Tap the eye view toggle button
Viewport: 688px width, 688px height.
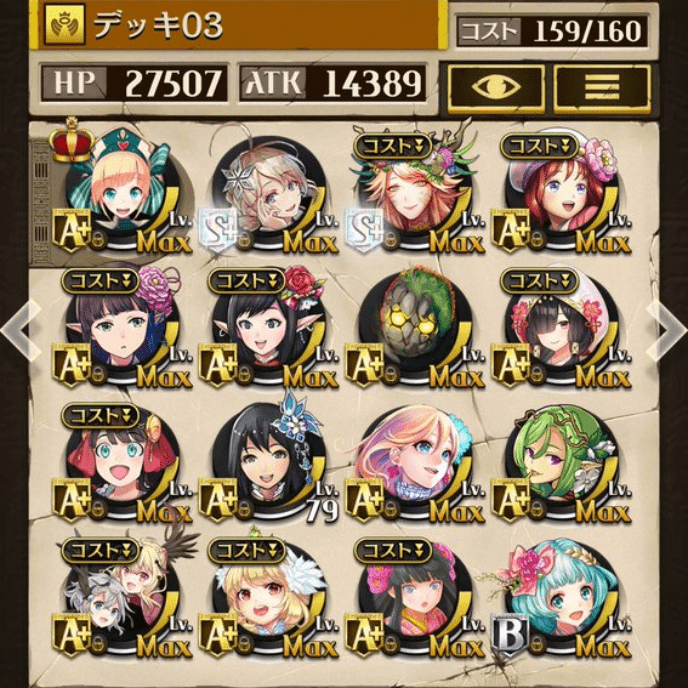[x=495, y=88]
